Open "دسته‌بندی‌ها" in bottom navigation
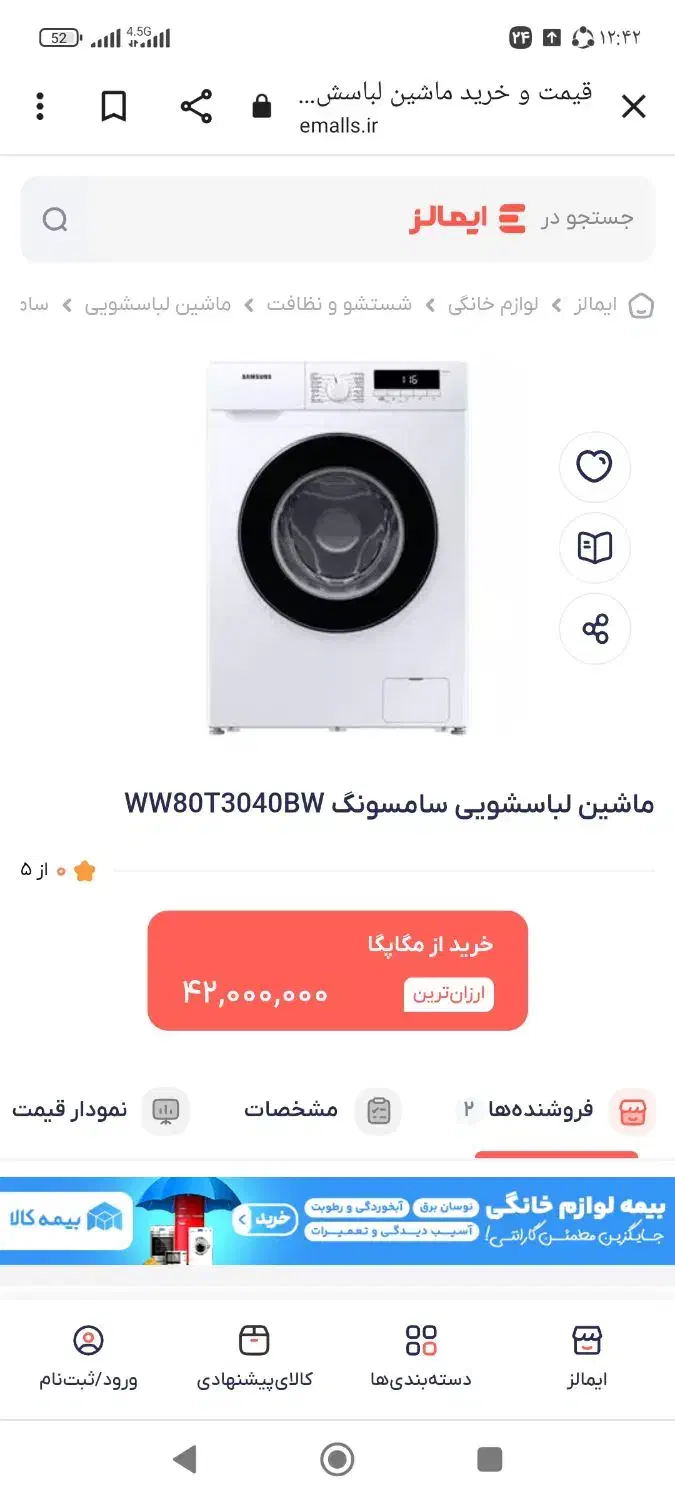 421,1357
